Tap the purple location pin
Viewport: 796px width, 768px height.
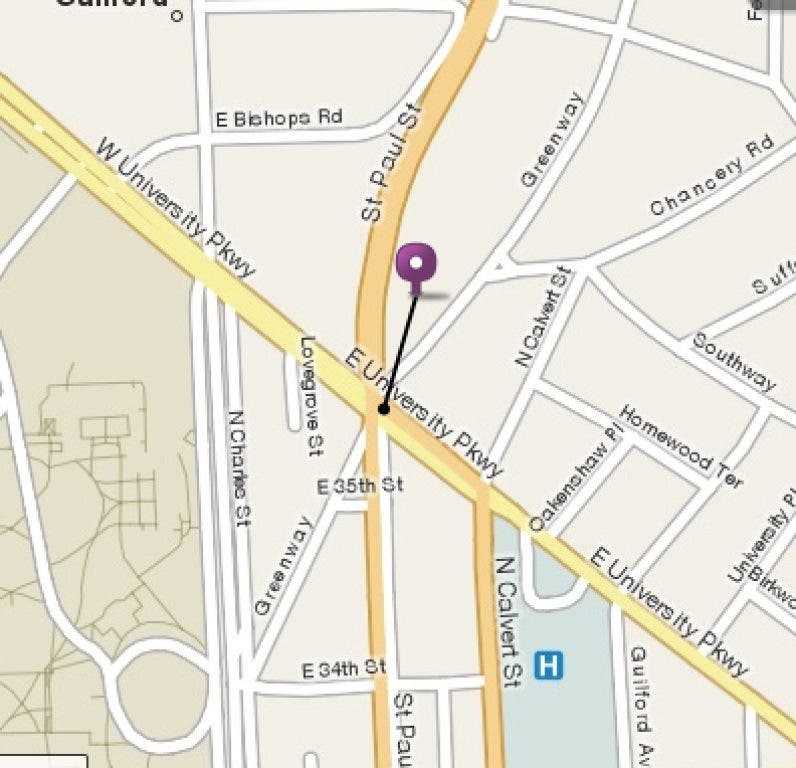(416, 265)
